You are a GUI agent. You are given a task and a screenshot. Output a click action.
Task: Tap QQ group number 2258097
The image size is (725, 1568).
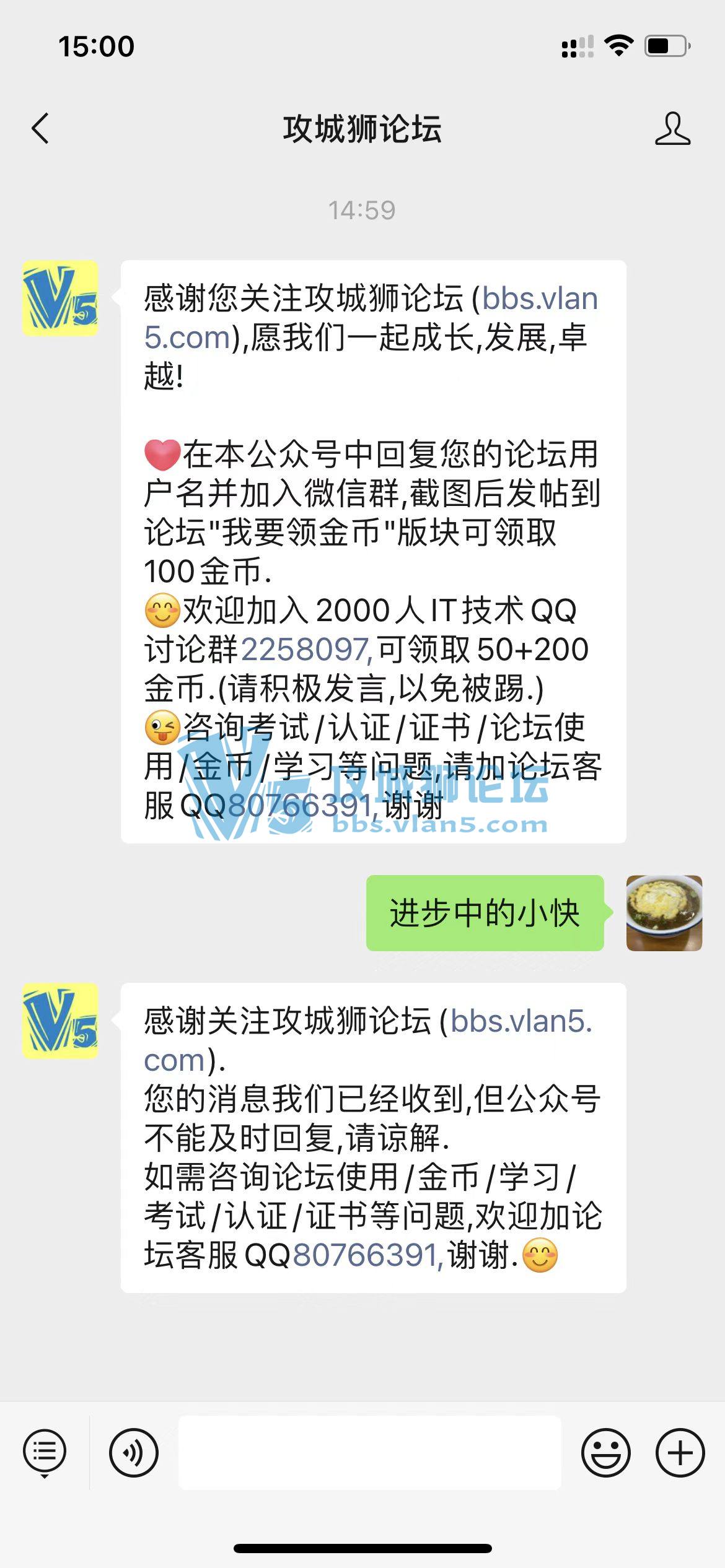[305, 650]
